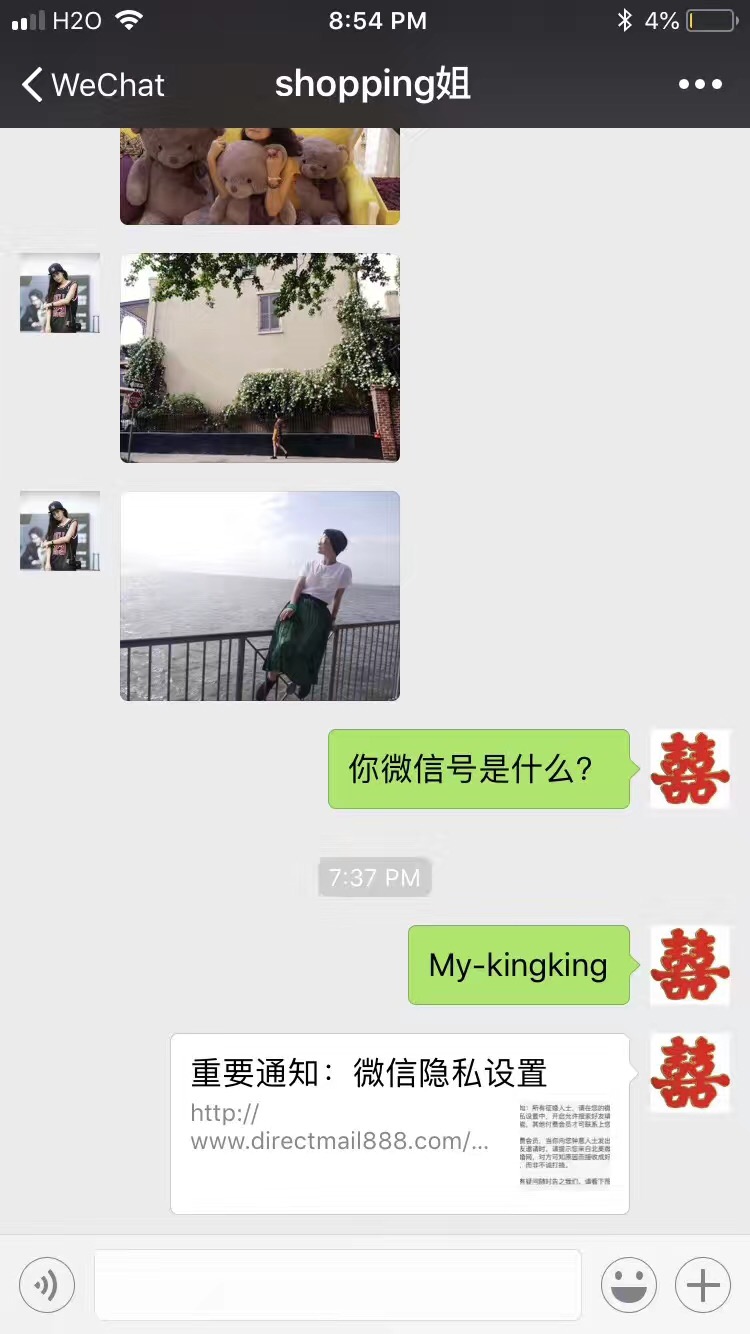The height and width of the screenshot is (1334, 750).
Task: Open contact avatar beside the house photo
Action: (60, 294)
